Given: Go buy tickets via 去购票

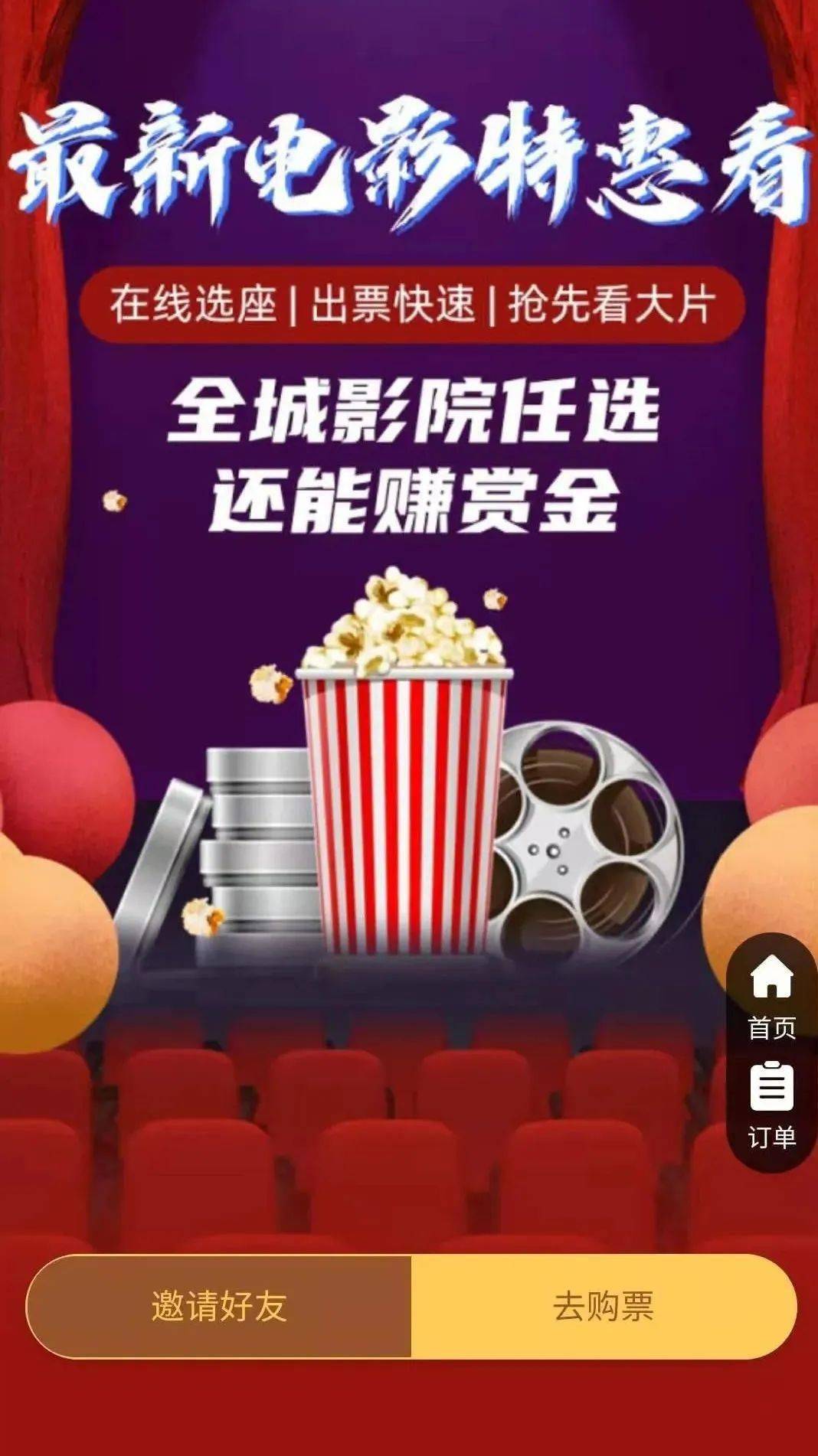Looking at the screenshot, I should click(604, 1306).
